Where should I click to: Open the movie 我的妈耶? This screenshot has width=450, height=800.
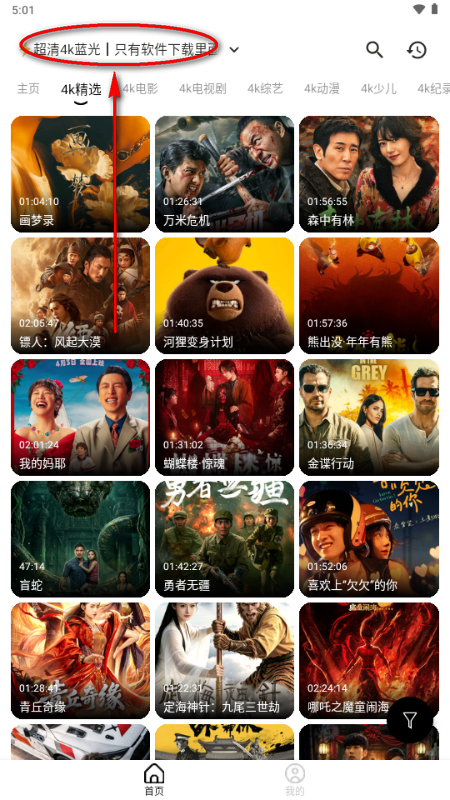pos(81,417)
